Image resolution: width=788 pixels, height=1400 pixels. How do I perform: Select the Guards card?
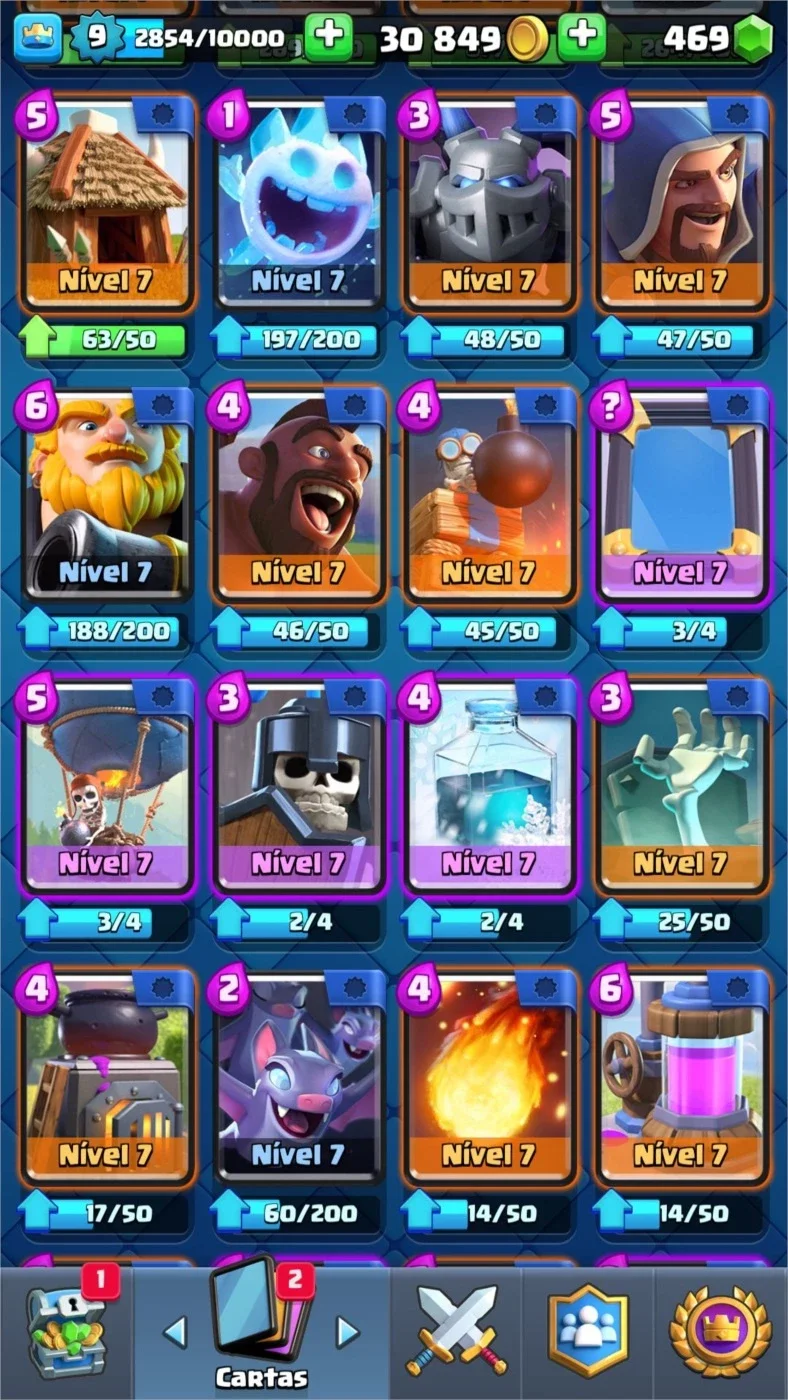297,786
